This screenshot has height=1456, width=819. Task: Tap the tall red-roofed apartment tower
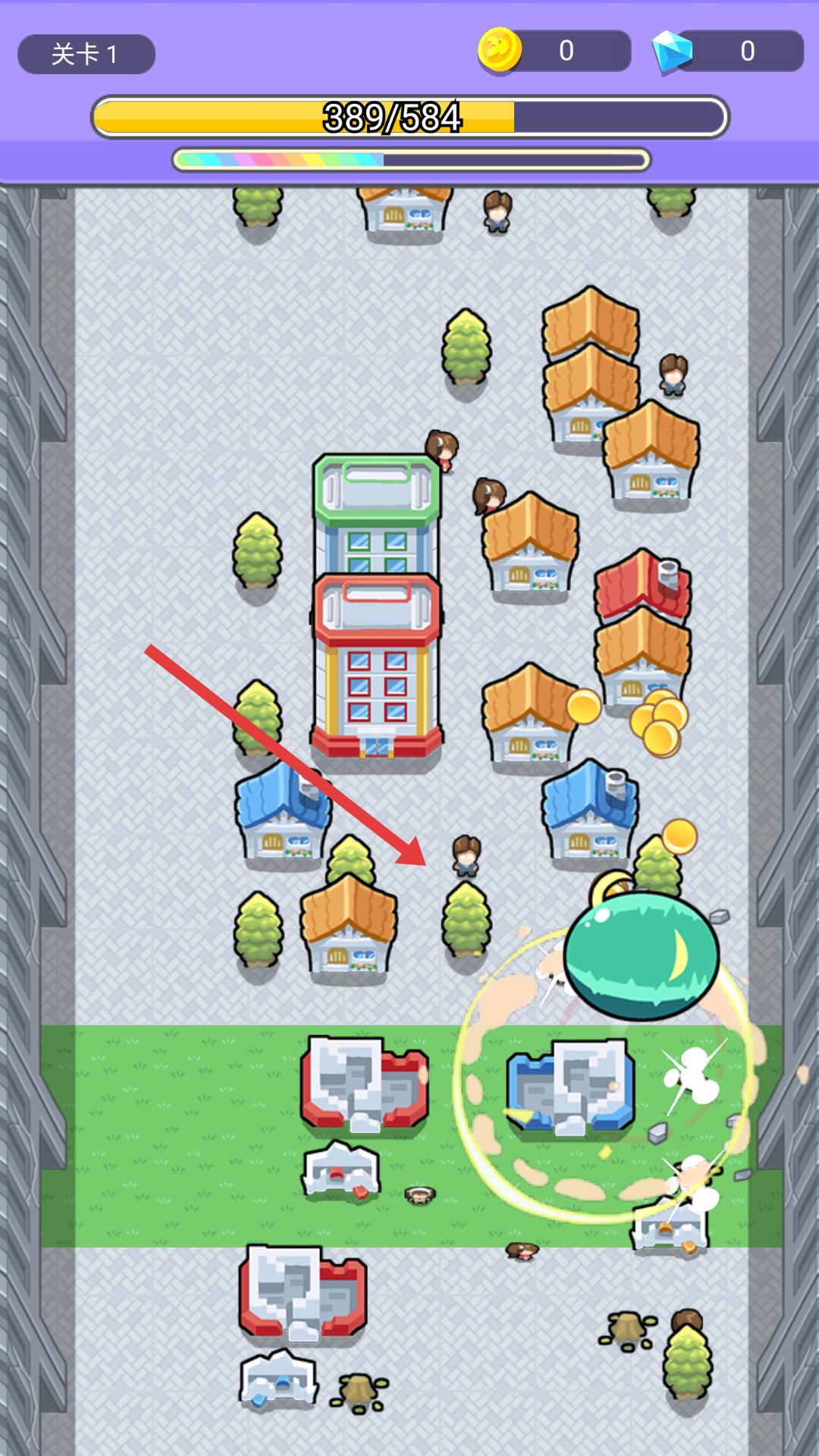(377, 667)
